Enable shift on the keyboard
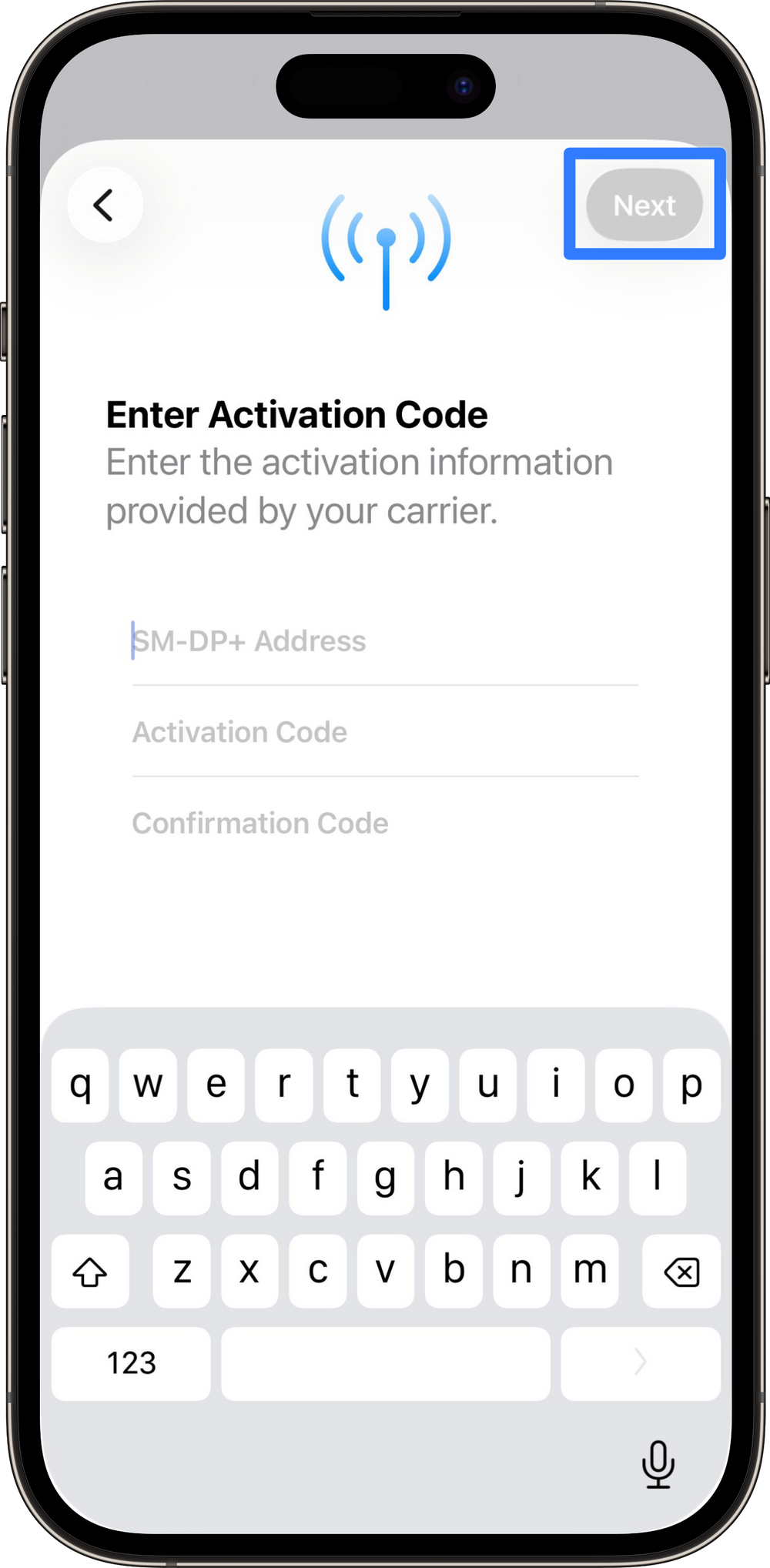This screenshot has height=1568, width=770. point(90,1272)
